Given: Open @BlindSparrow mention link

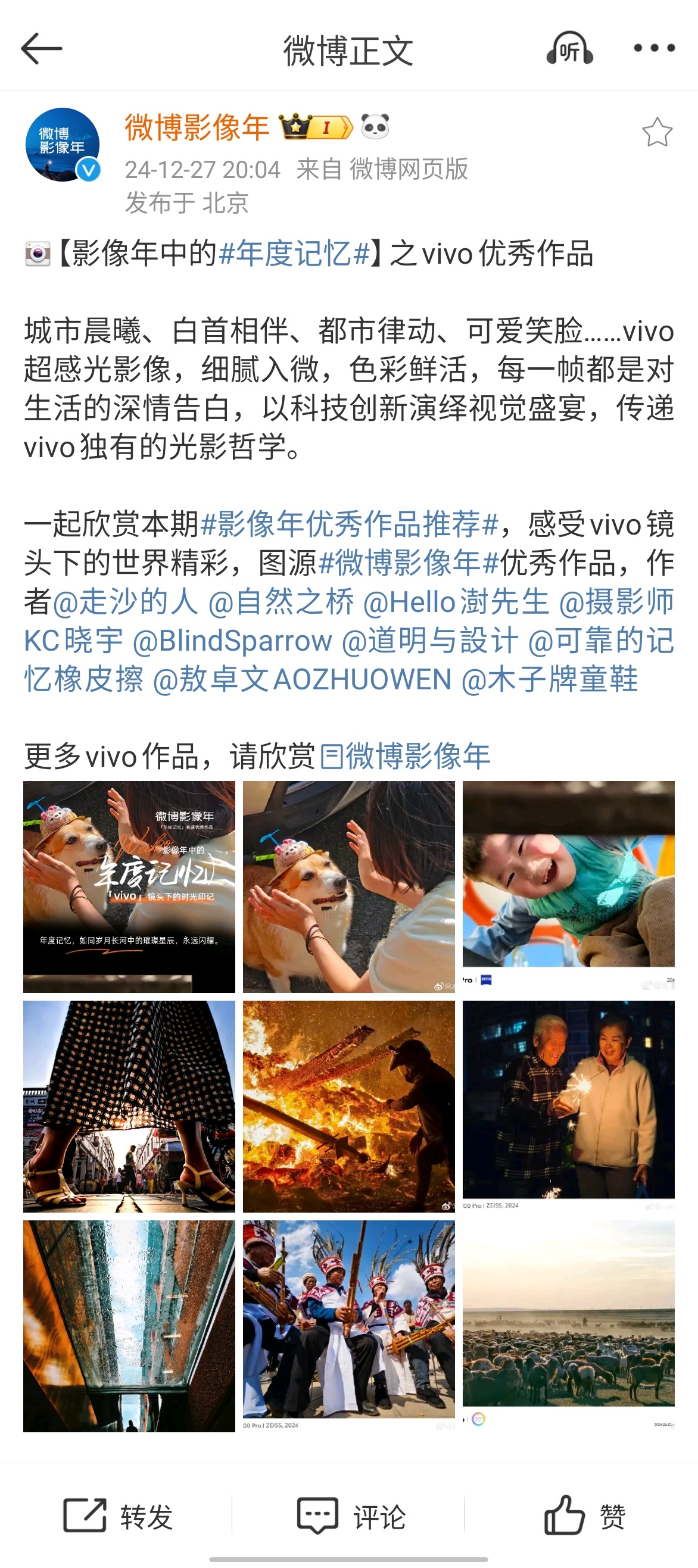Looking at the screenshot, I should click(232, 641).
